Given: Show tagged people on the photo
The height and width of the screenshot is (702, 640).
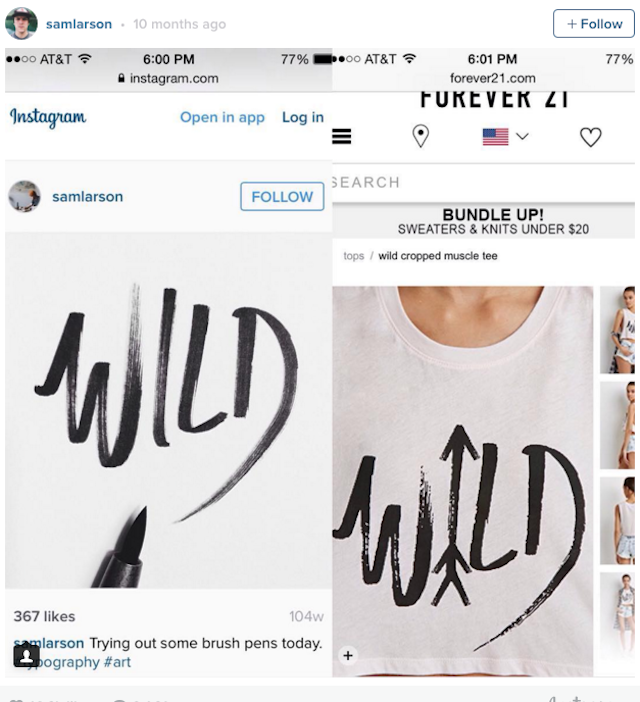Looking at the screenshot, I should (26, 656).
